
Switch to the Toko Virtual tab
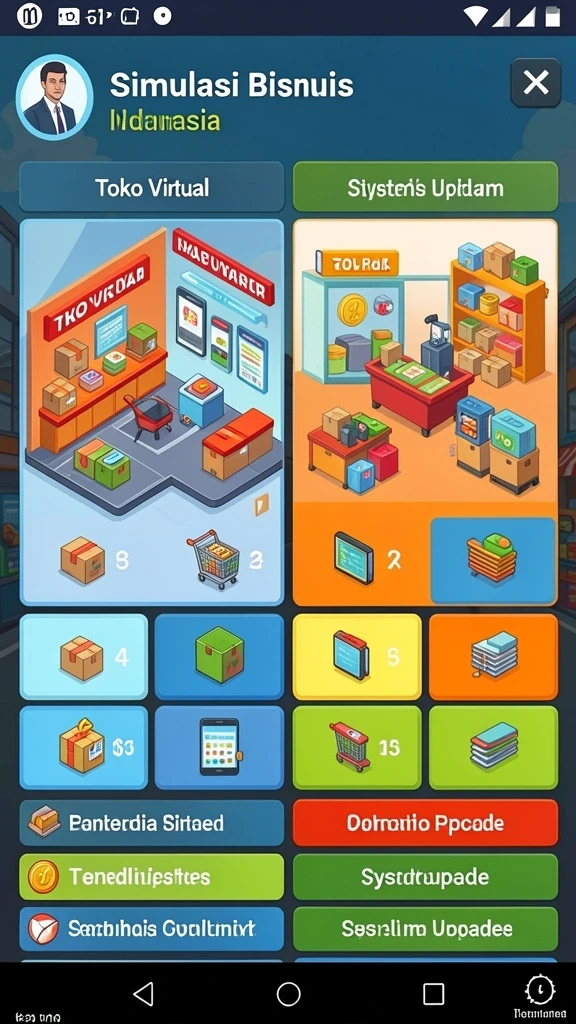(152, 188)
